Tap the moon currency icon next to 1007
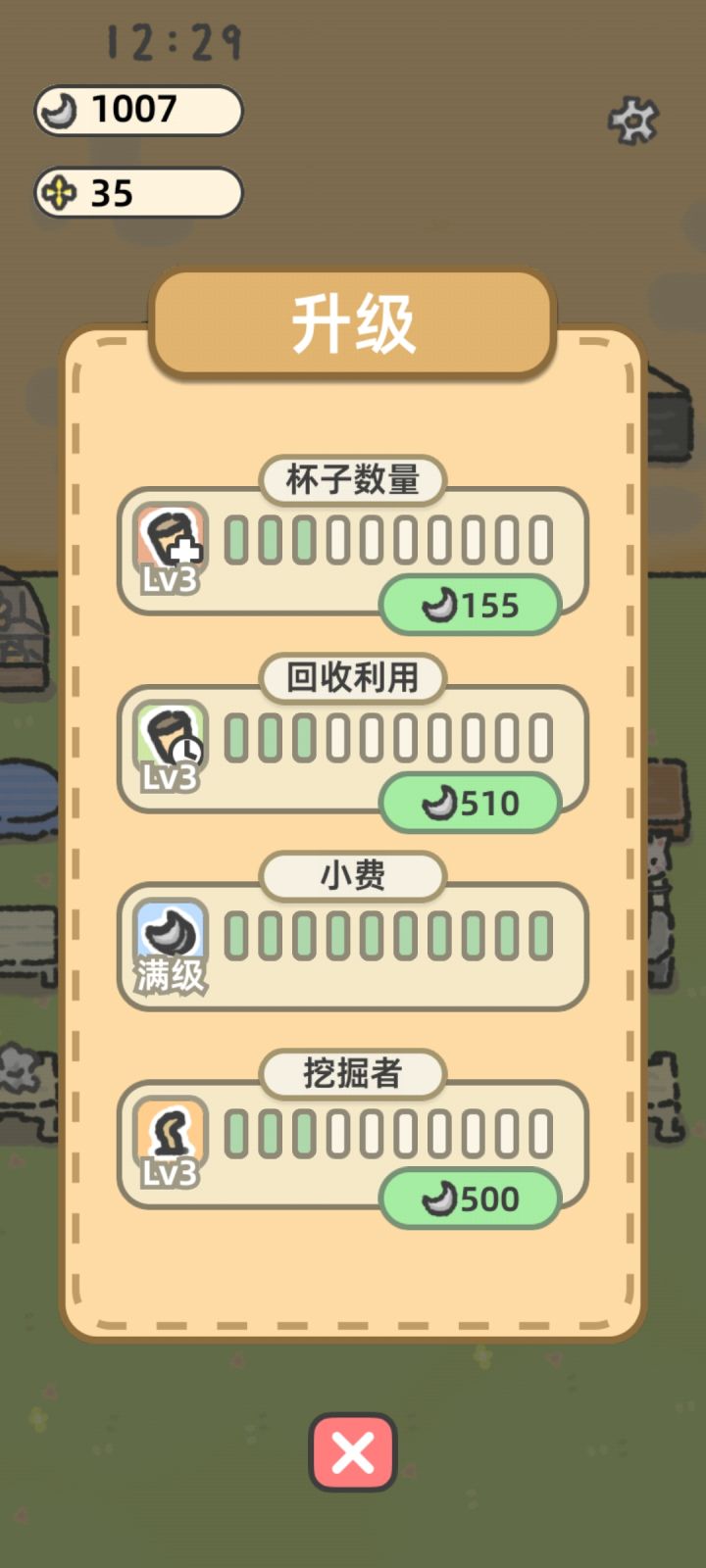 [61, 110]
